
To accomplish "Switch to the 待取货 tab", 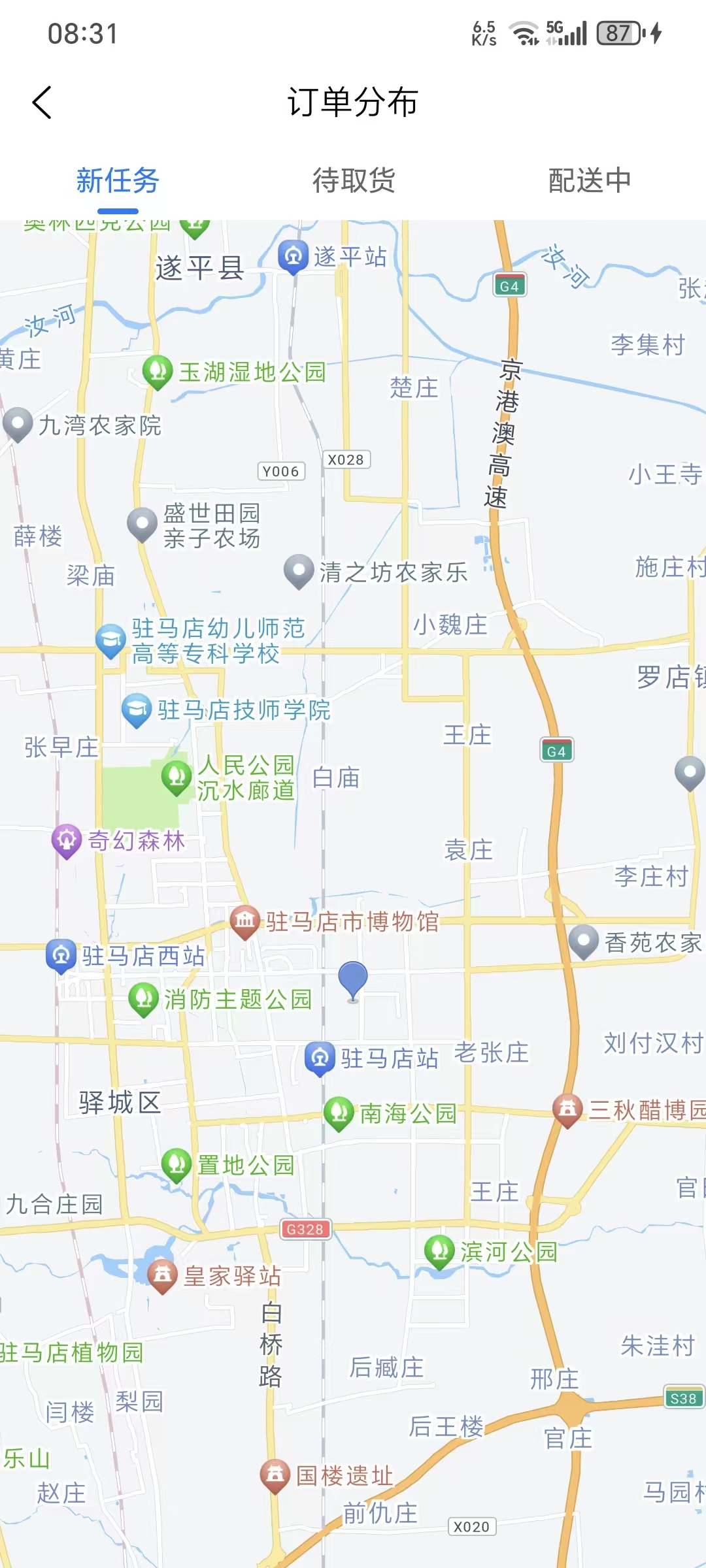I will pyautogui.click(x=354, y=181).
